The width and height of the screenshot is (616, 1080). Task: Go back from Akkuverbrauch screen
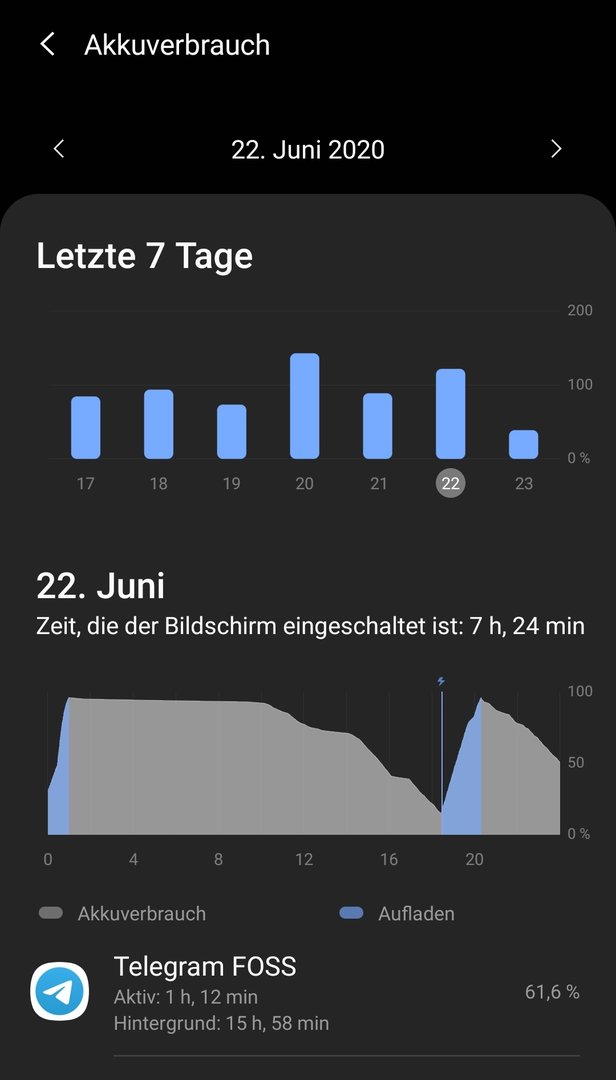click(x=48, y=45)
